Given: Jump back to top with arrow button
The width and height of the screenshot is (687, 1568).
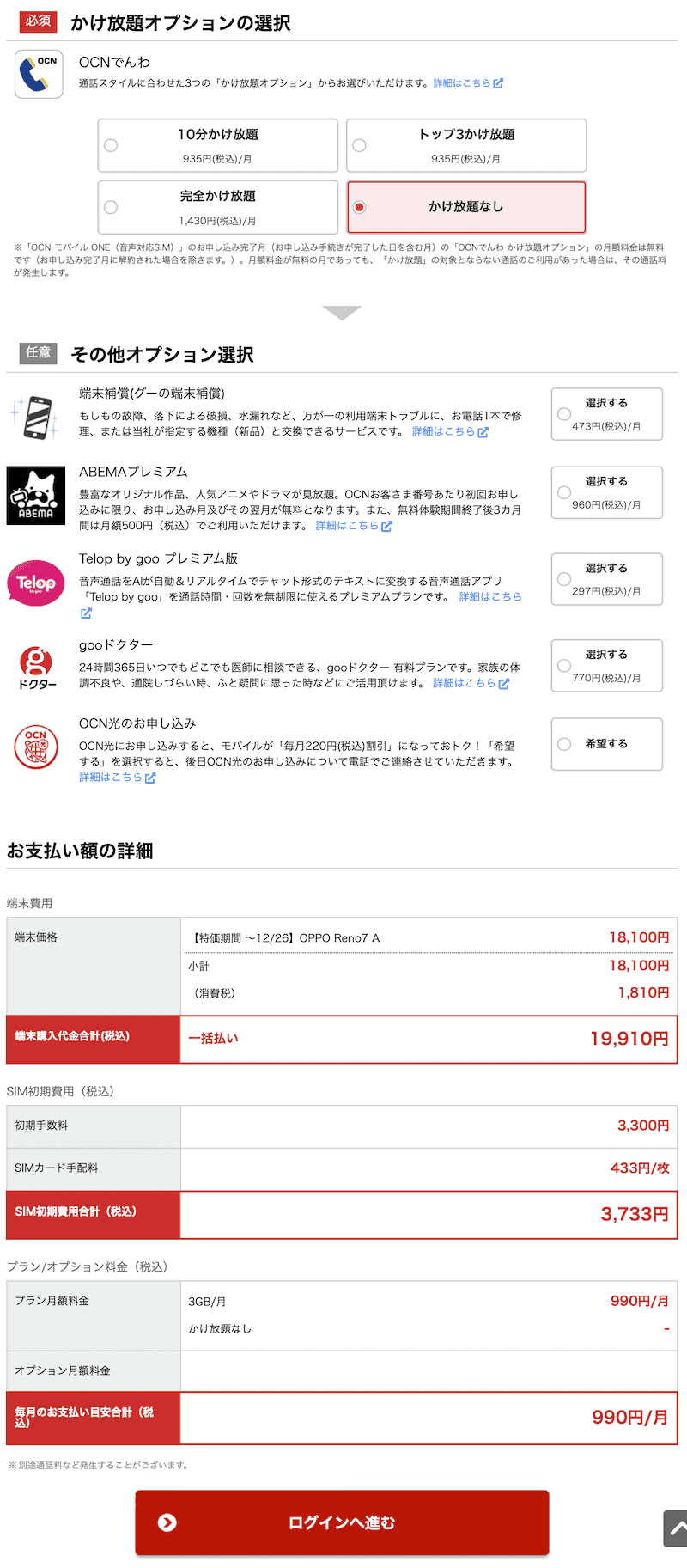Looking at the screenshot, I should pos(676,1528).
